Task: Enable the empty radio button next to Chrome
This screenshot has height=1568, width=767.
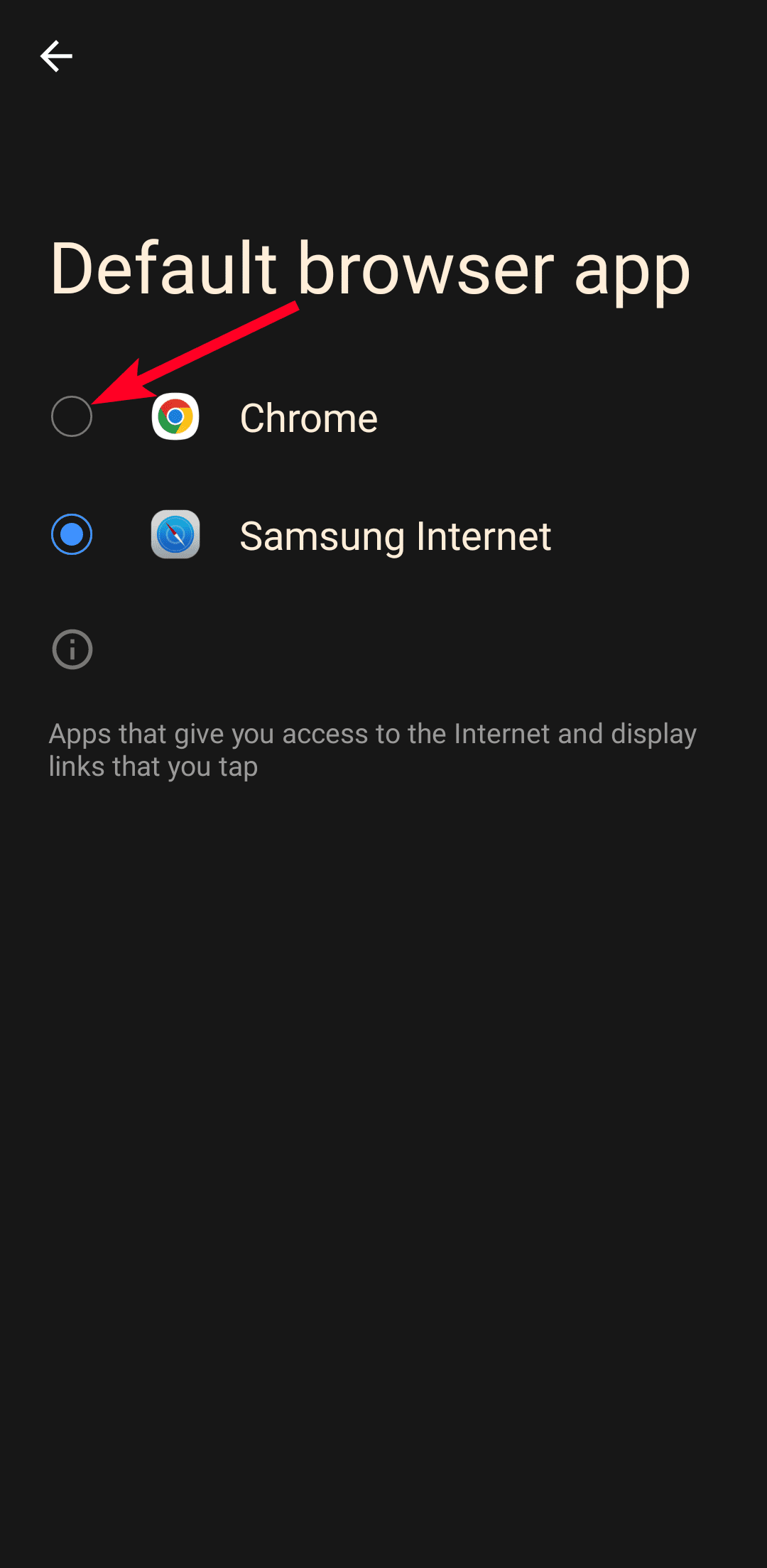Action: 72,417
